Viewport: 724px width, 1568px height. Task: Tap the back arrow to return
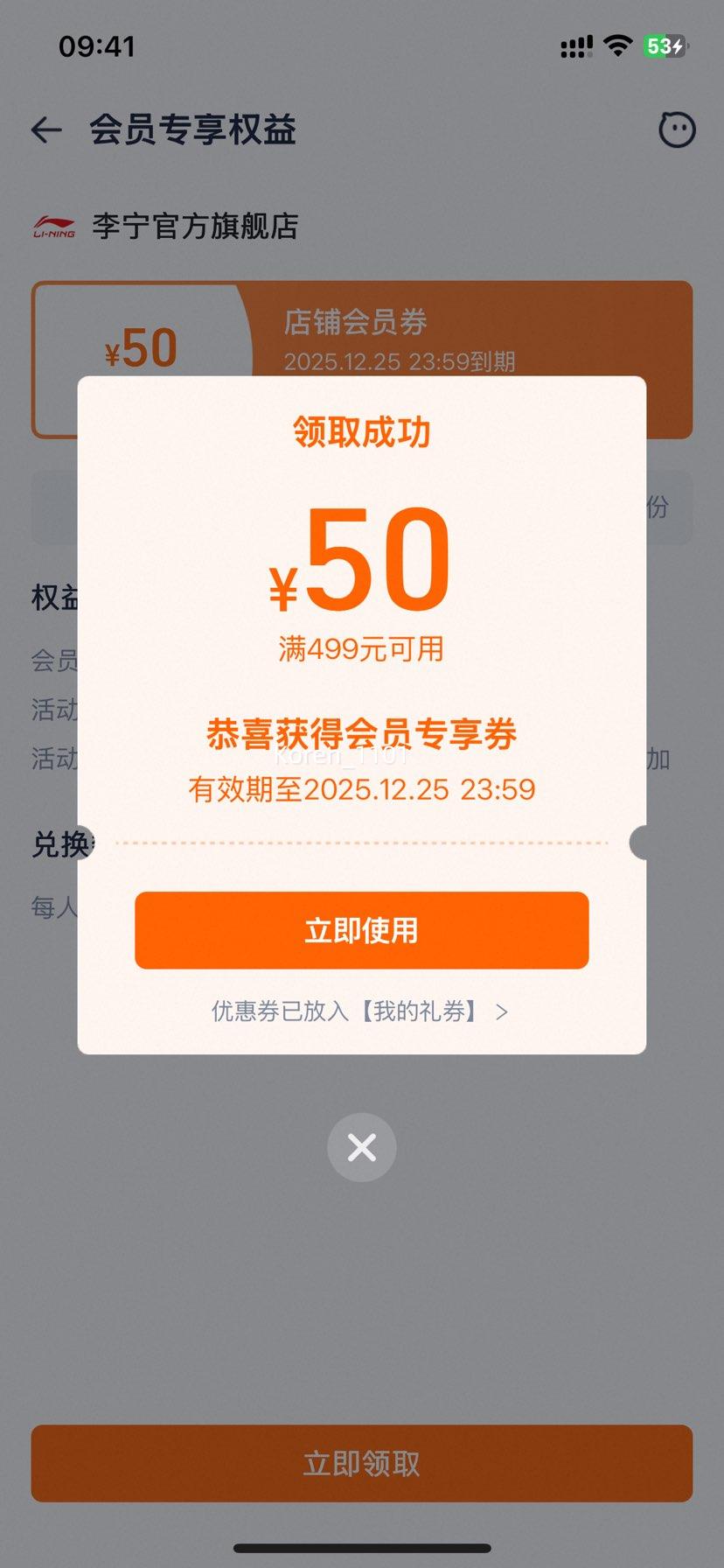(46, 129)
